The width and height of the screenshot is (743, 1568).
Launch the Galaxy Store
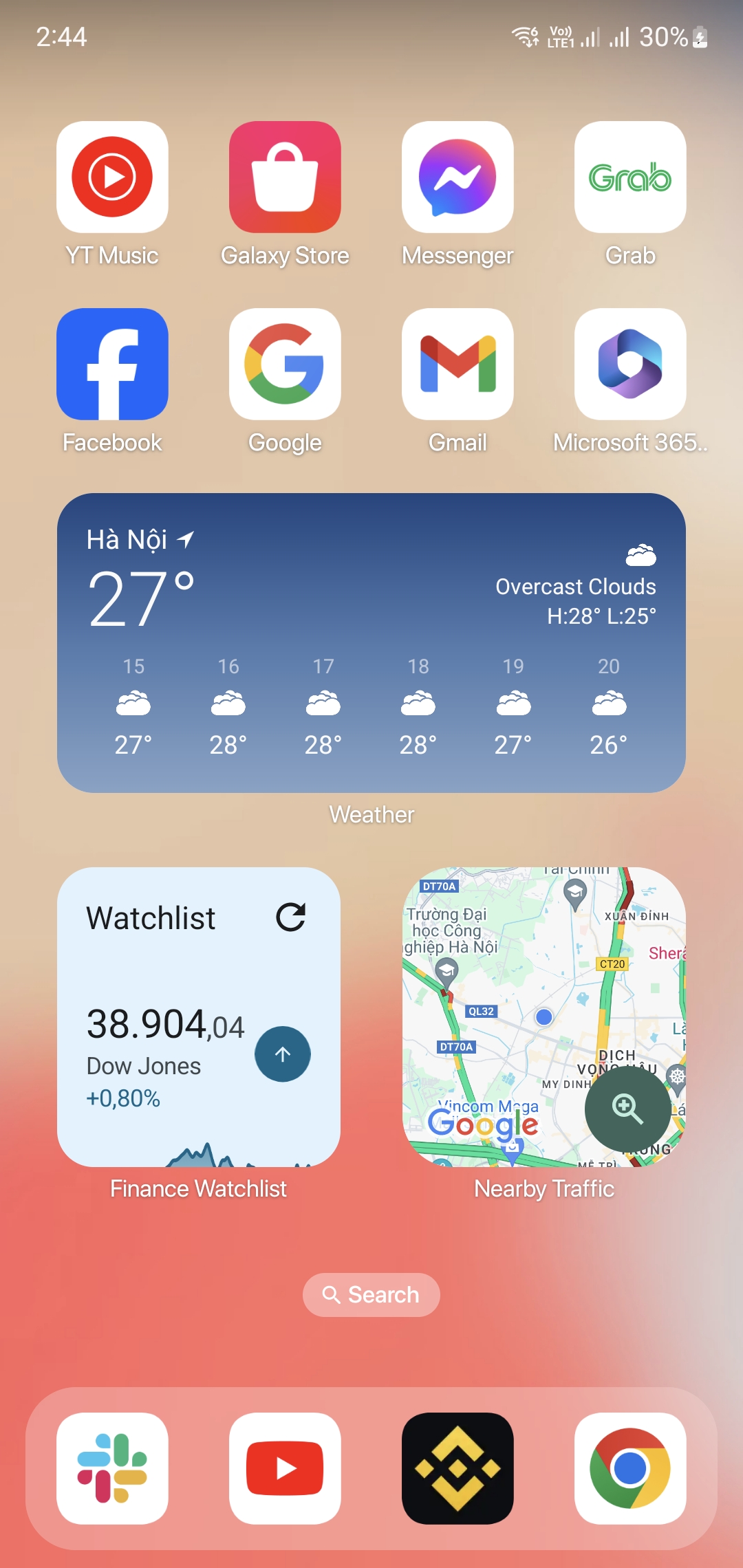285,177
